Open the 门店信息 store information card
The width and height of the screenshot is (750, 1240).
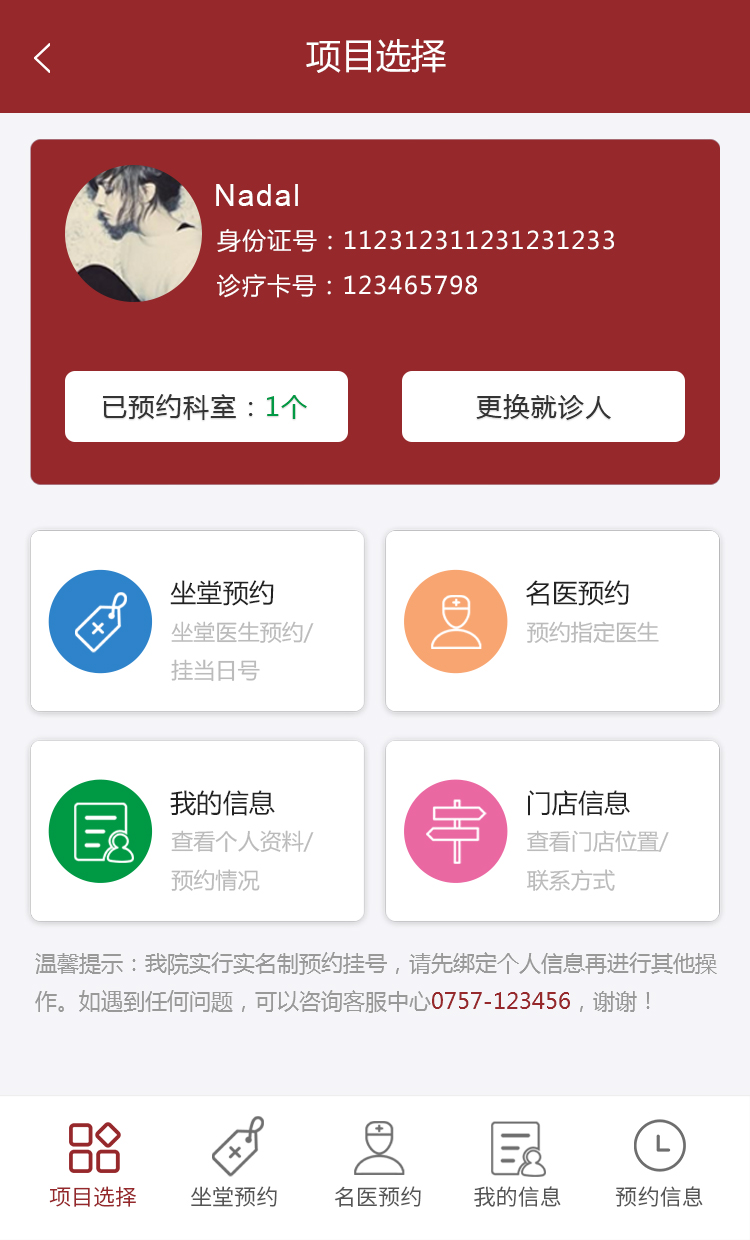pos(552,831)
